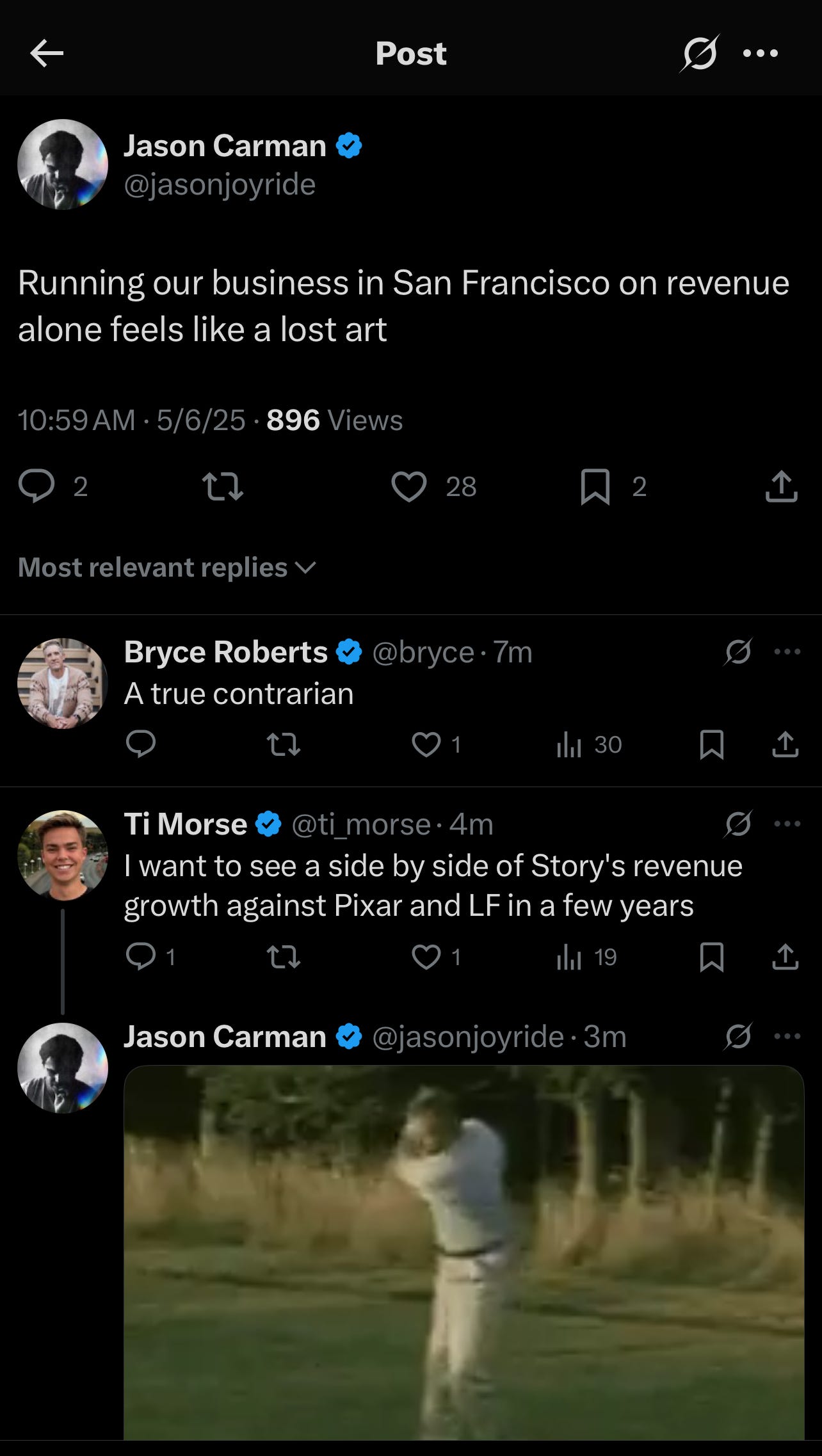Screen dimensions: 822x1456
Task: Open Jason Carman's profile from the main post
Action: [63, 164]
